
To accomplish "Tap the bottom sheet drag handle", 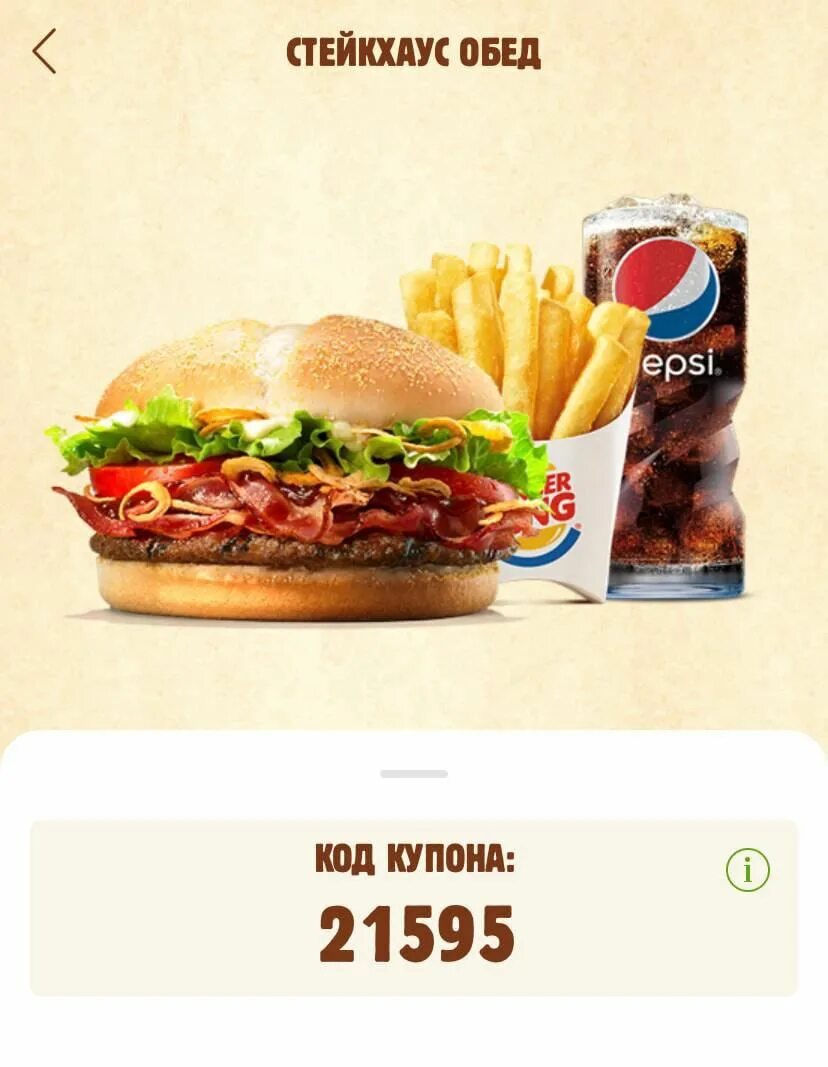I will point(414,774).
